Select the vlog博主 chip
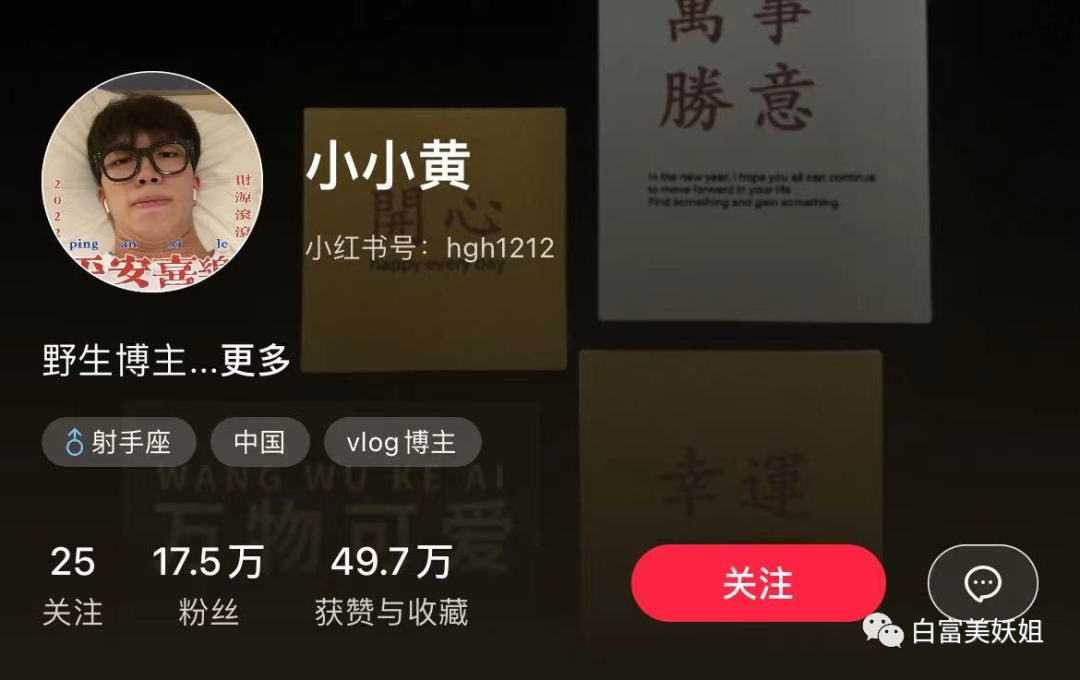1080x680 pixels. tap(402, 442)
